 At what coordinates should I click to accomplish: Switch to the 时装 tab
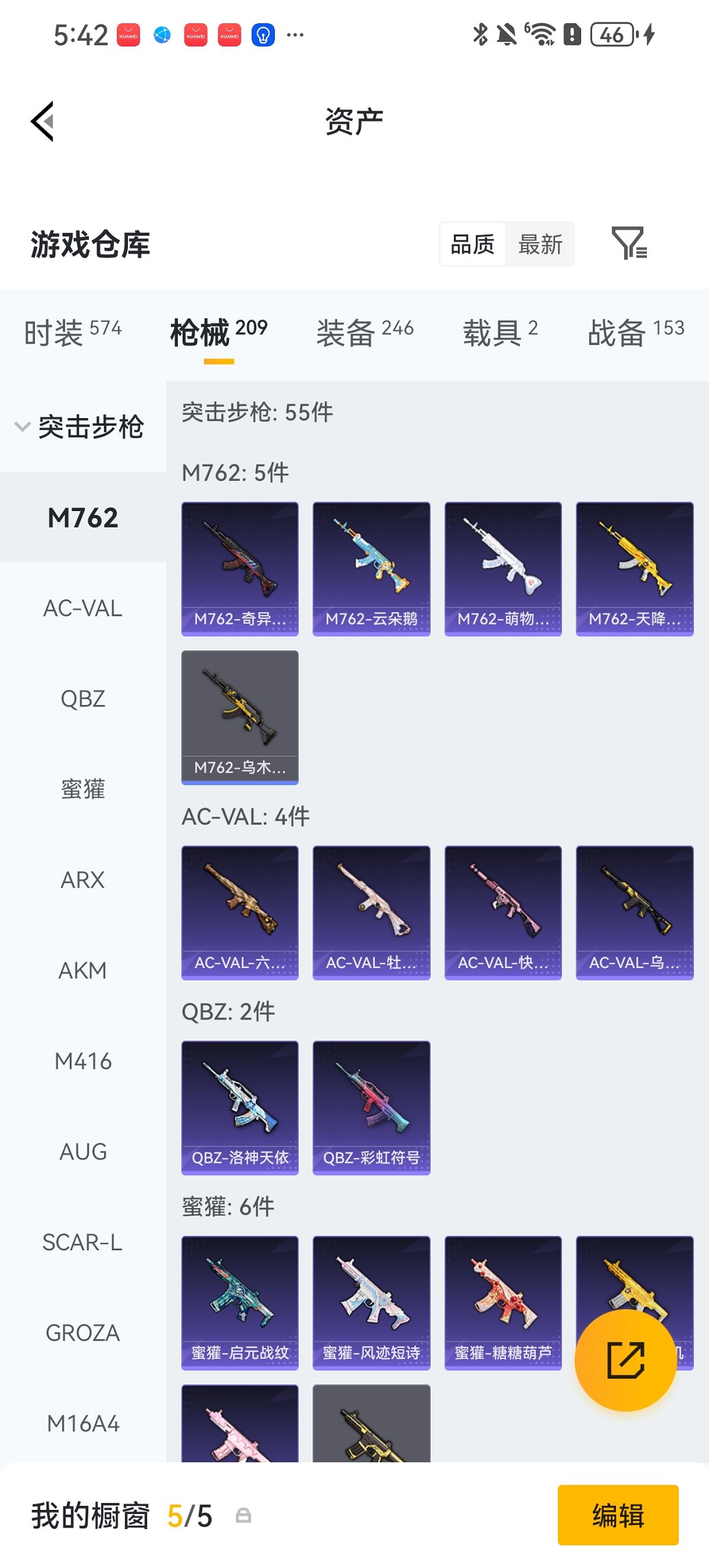coord(72,333)
